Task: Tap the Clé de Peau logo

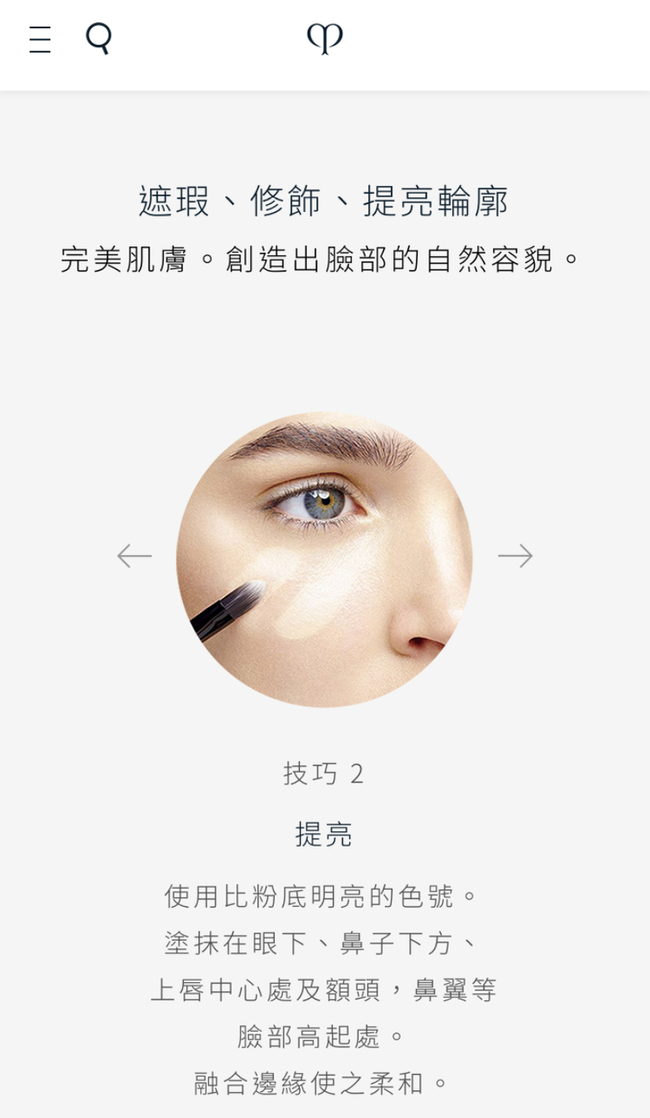Action: point(325,39)
